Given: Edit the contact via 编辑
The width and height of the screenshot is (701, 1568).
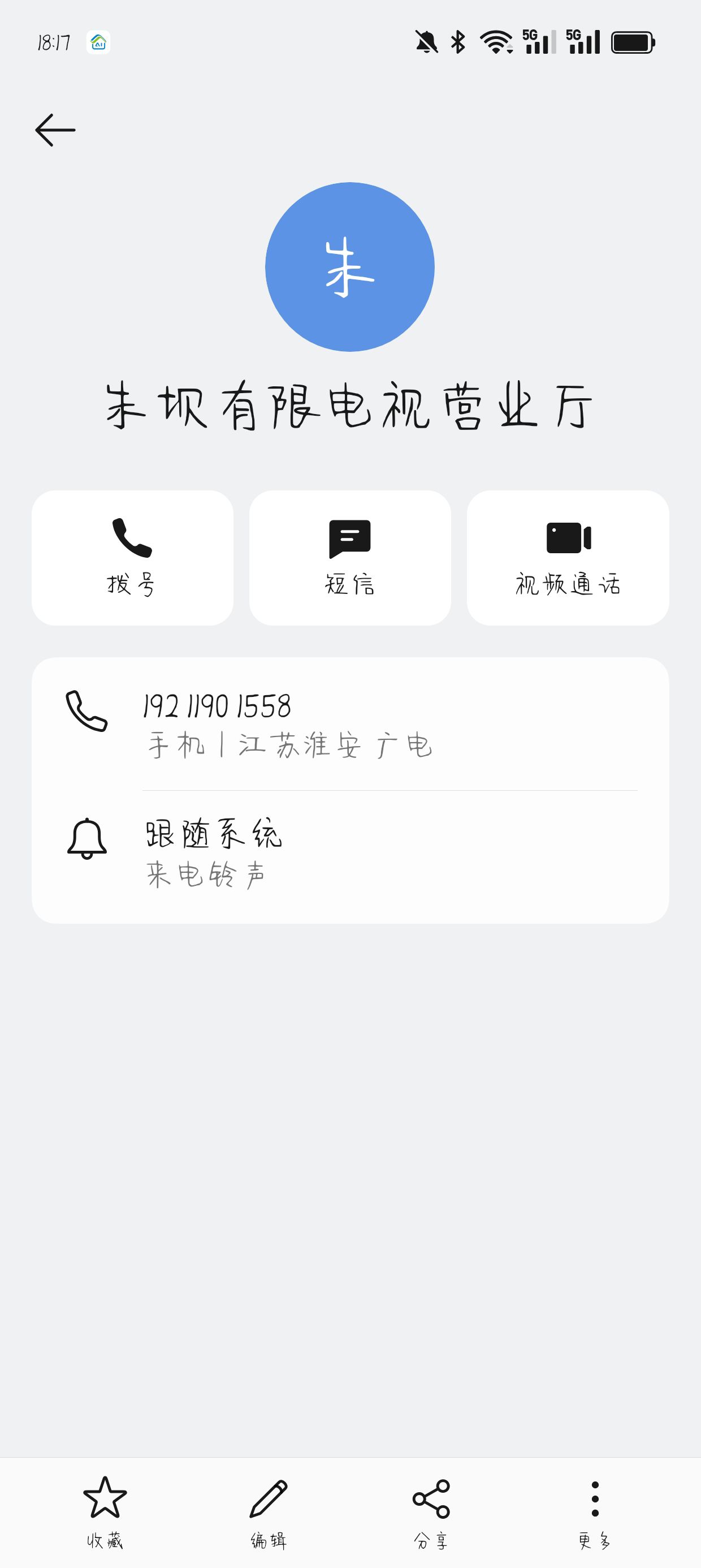Looking at the screenshot, I should pyautogui.click(x=269, y=1513).
